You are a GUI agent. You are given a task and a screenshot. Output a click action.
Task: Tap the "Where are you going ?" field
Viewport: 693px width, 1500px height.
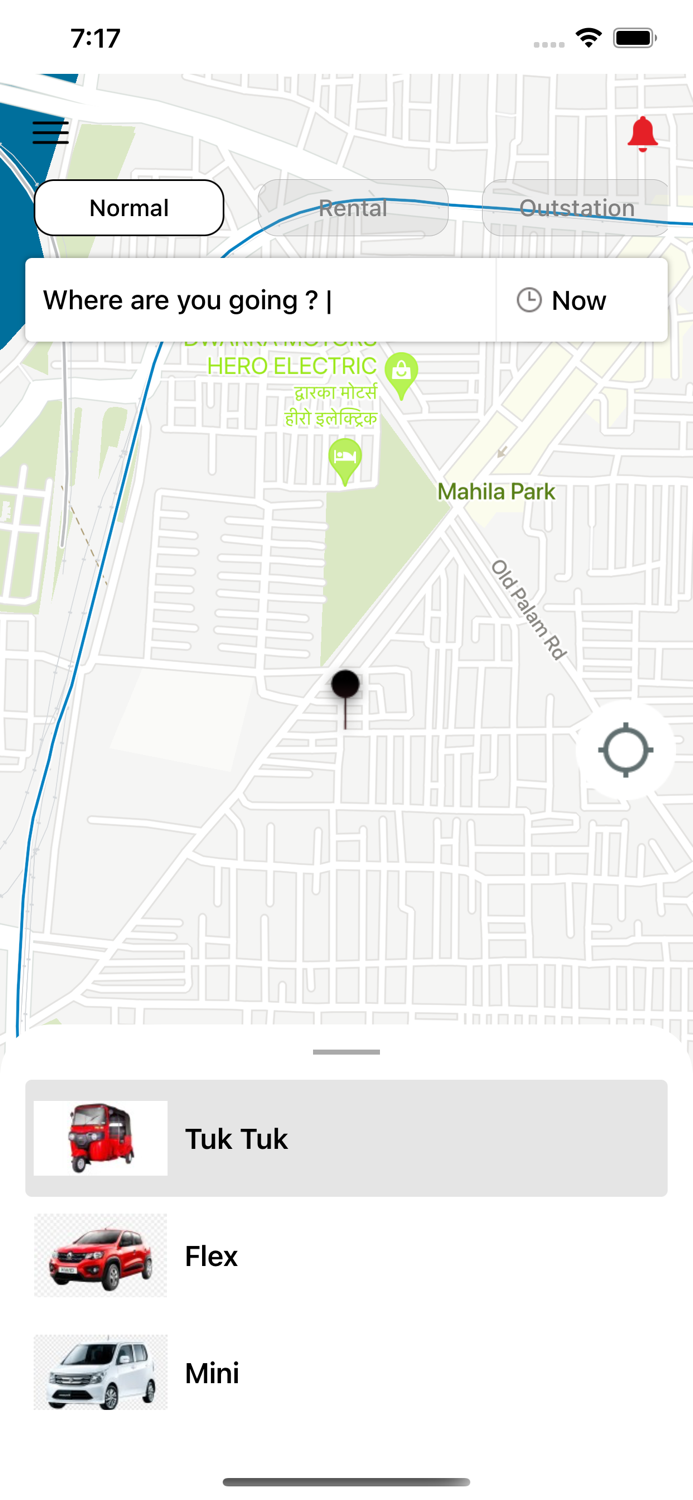click(260, 300)
